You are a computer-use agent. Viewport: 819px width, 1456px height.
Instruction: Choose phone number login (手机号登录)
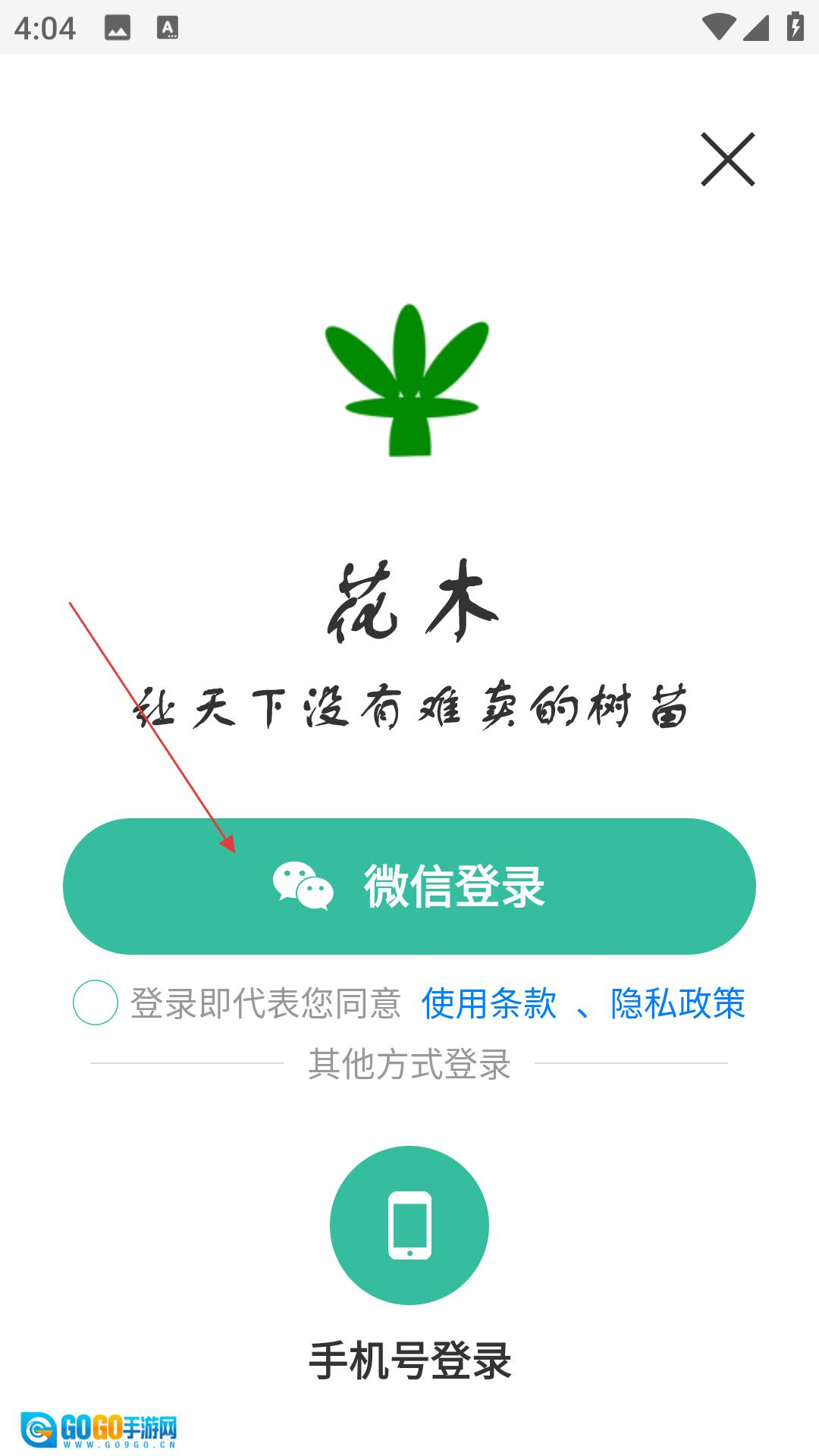click(x=409, y=1225)
